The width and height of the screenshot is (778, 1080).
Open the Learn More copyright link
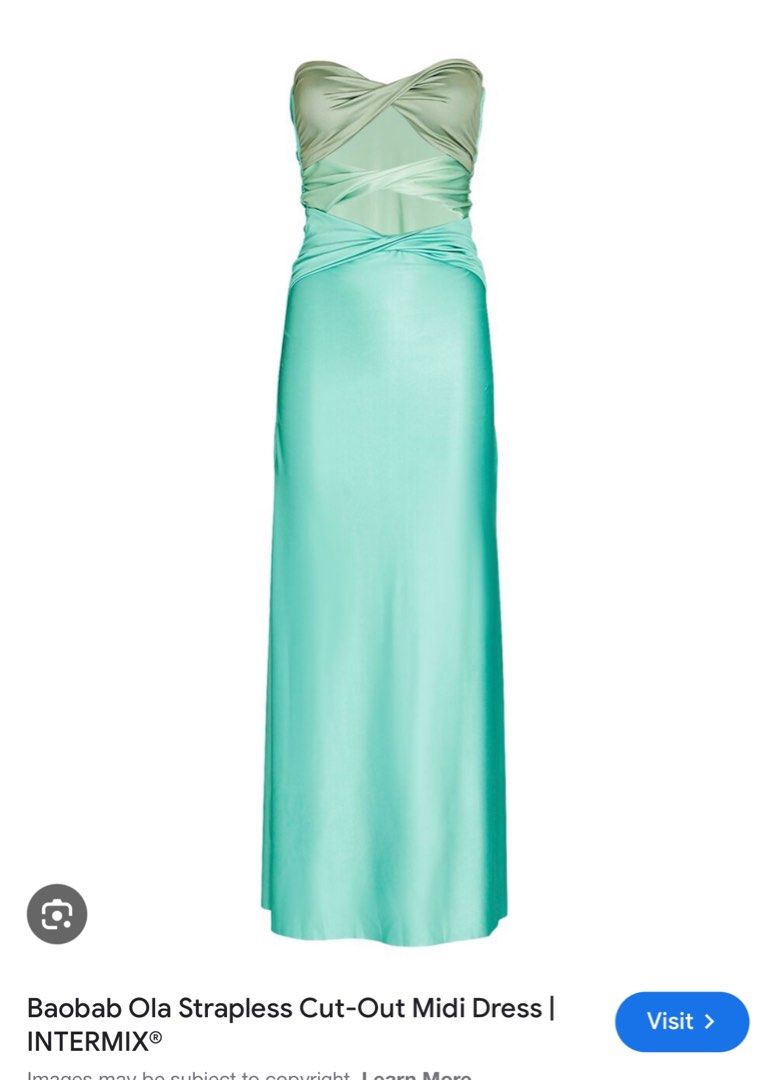pyautogui.click(x=416, y=1075)
